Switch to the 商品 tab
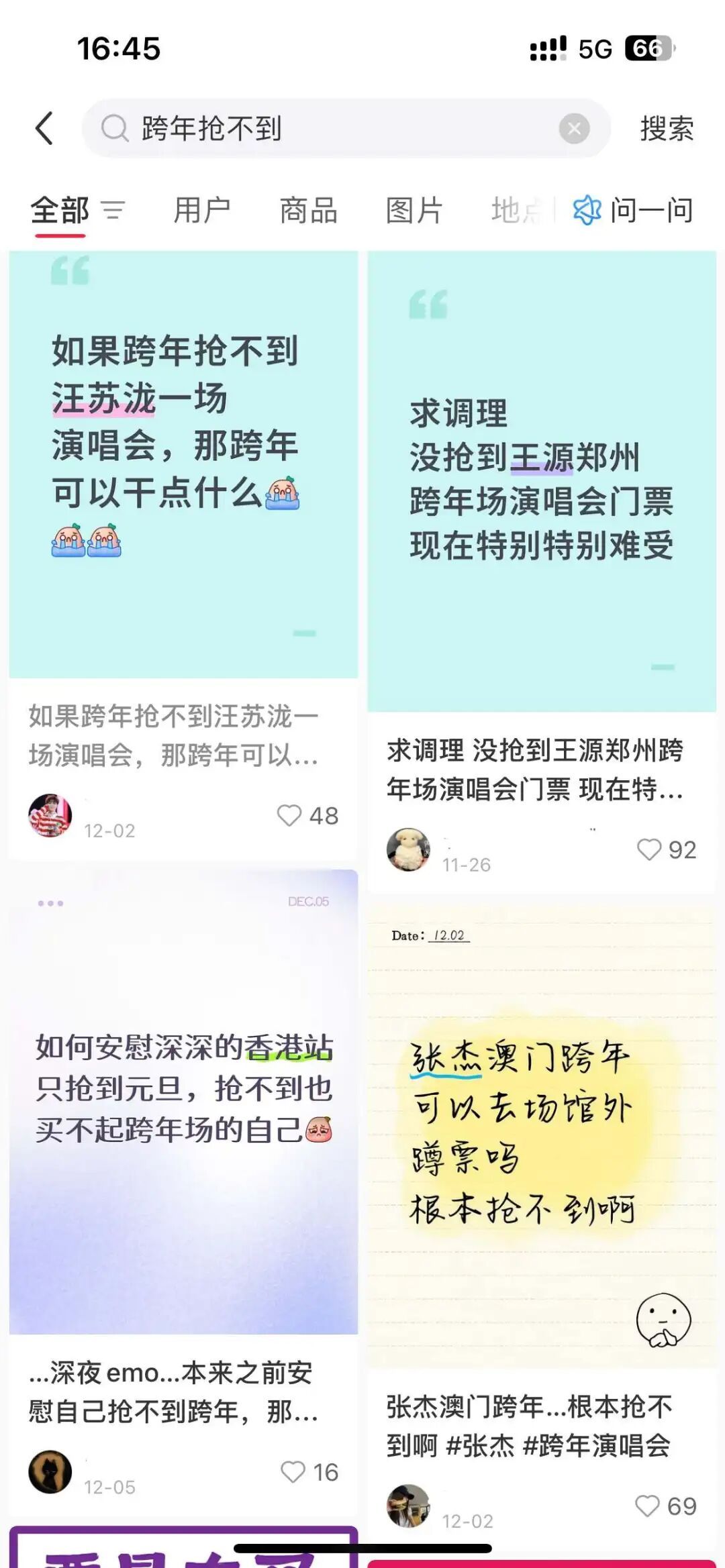Viewport: 725px width, 1568px height. (308, 211)
